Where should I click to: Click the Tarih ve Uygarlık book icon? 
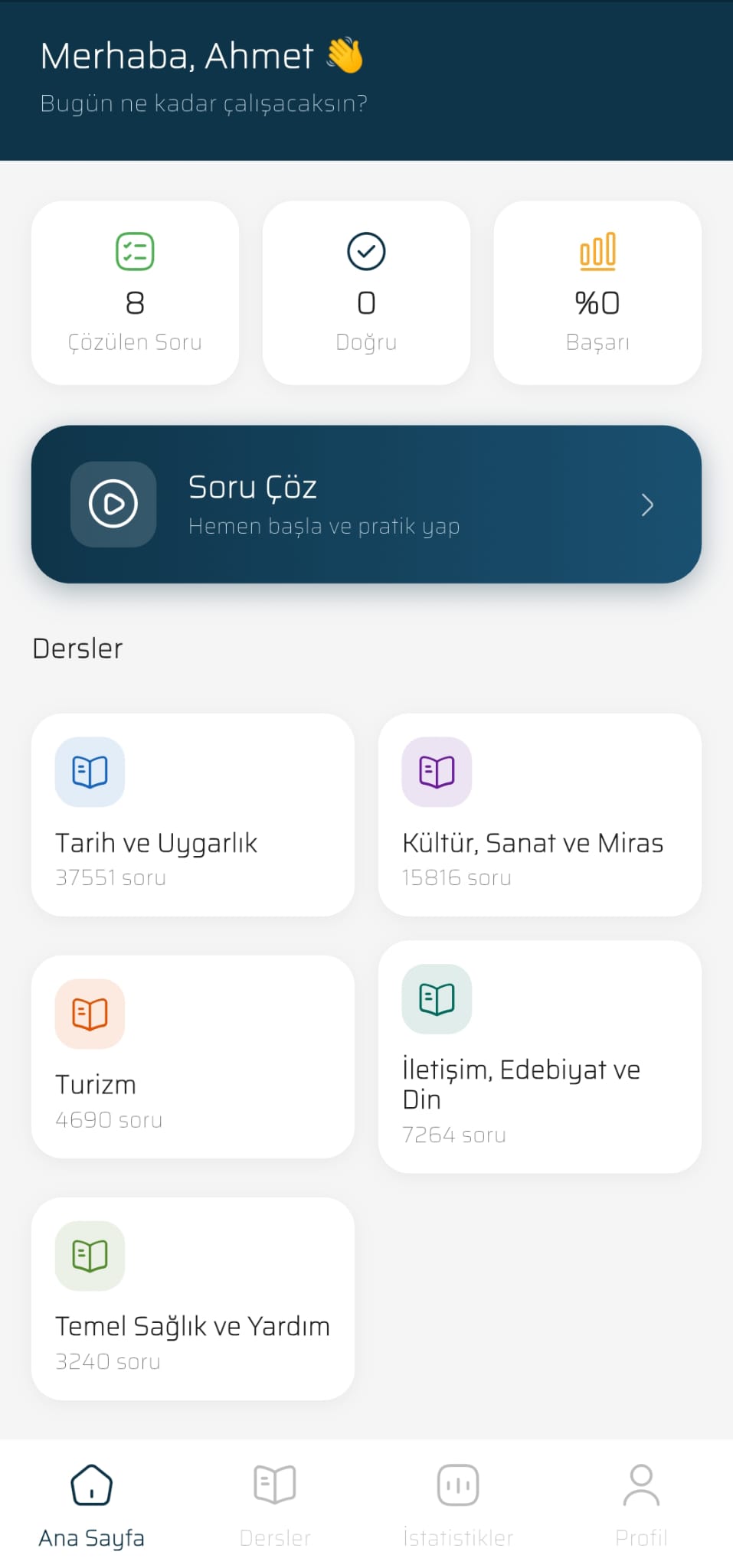pos(89,772)
